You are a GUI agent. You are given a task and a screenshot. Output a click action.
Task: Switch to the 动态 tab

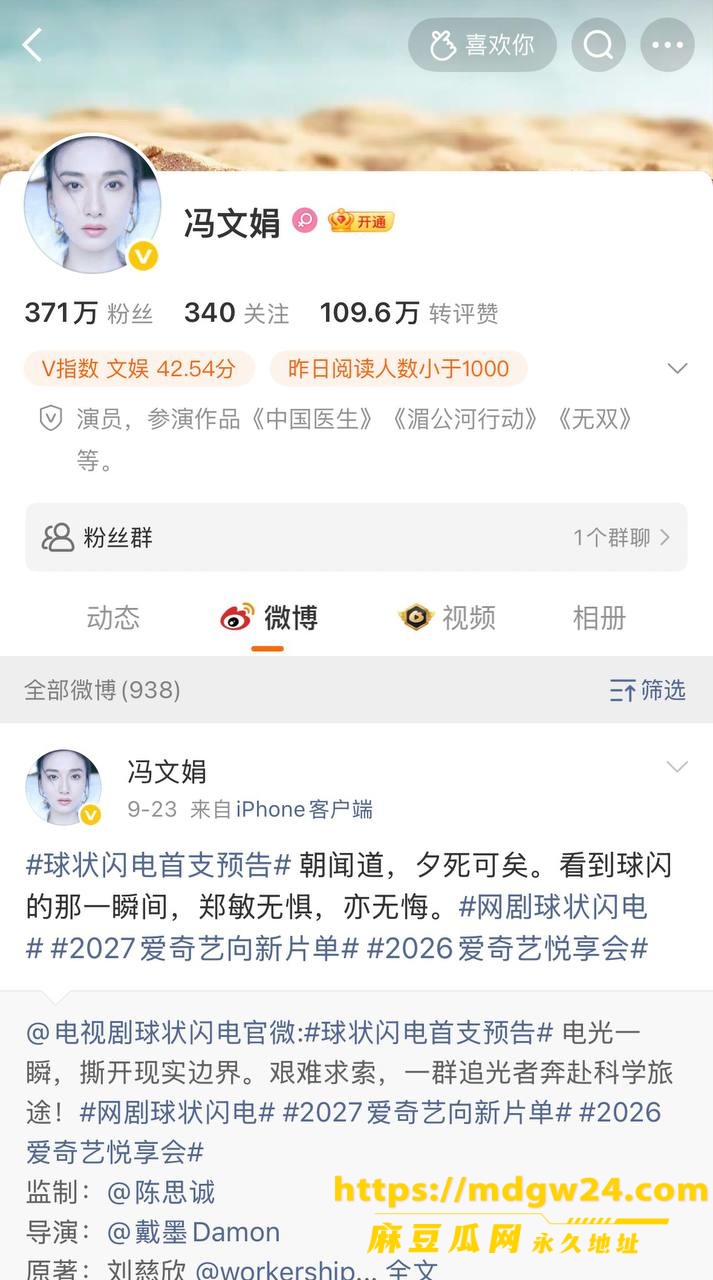tap(113, 618)
